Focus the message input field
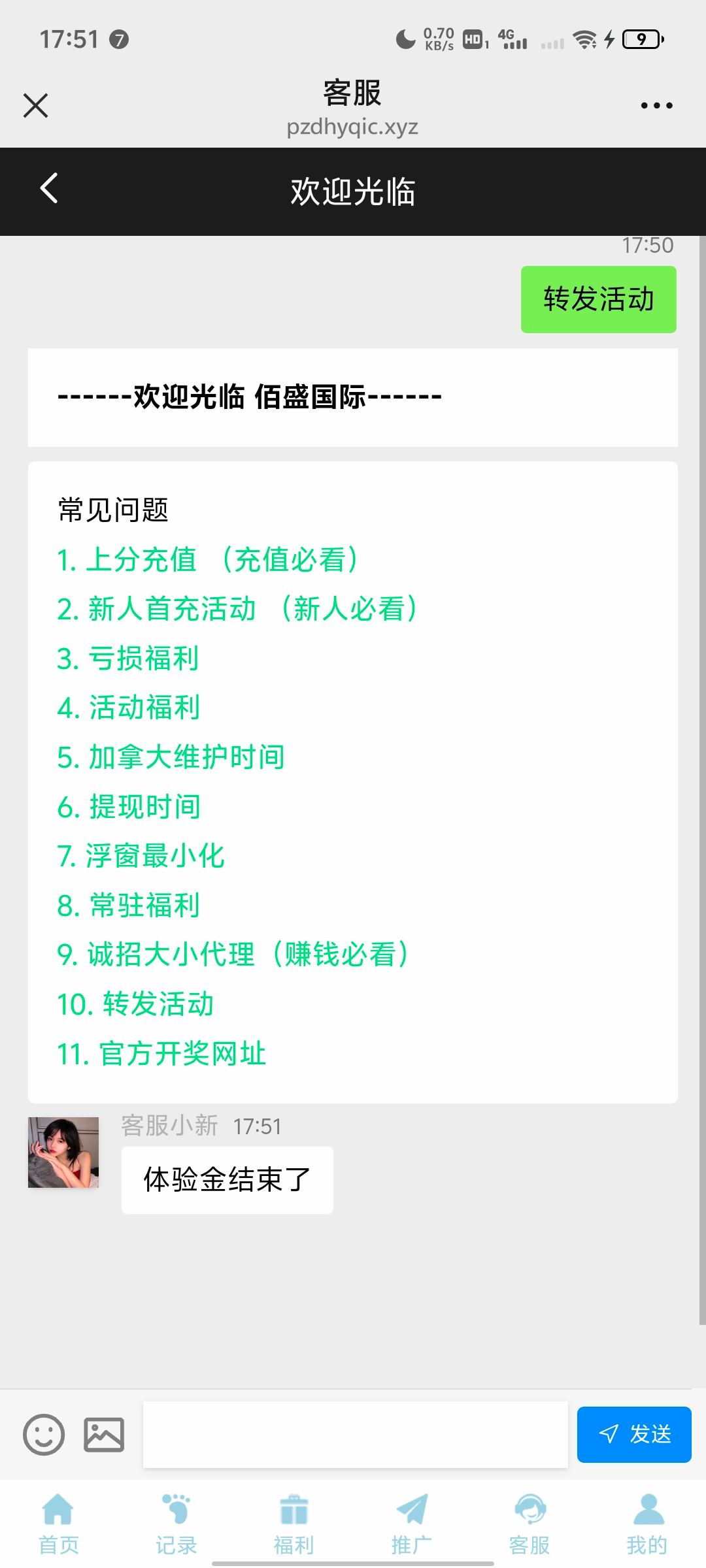Screen dimensions: 706x1568 [355, 1435]
